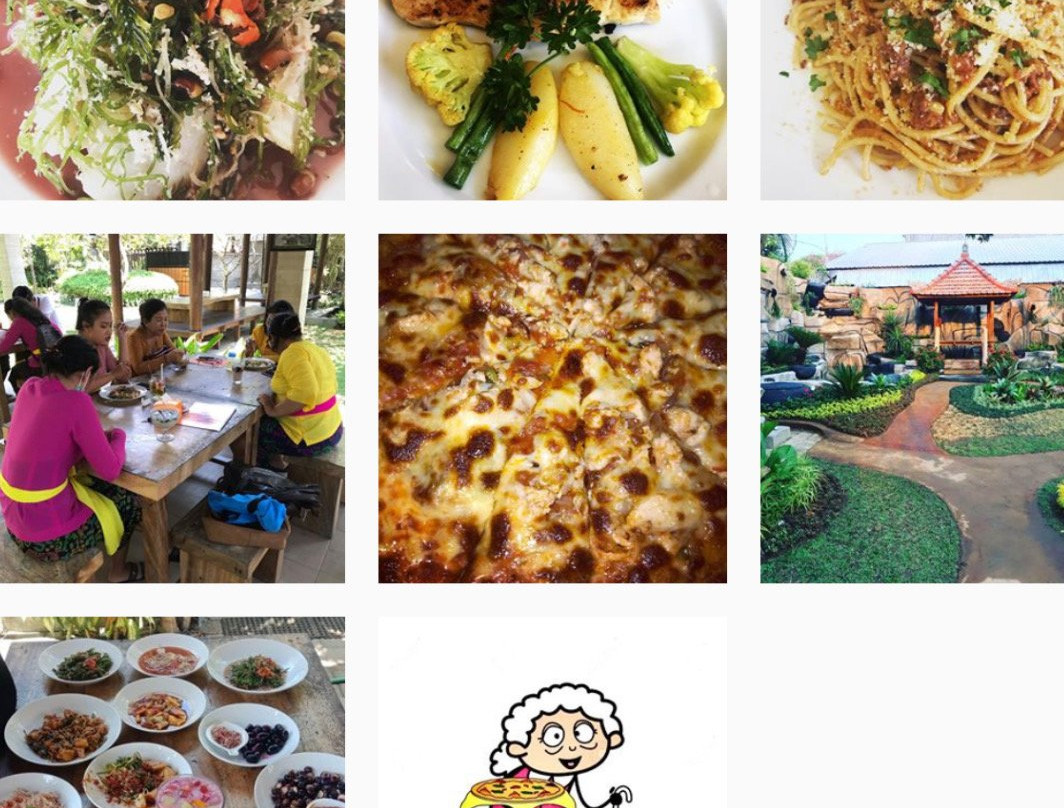Open the cheesy pizza photo
Image resolution: width=1064 pixels, height=808 pixels.
click(552, 408)
